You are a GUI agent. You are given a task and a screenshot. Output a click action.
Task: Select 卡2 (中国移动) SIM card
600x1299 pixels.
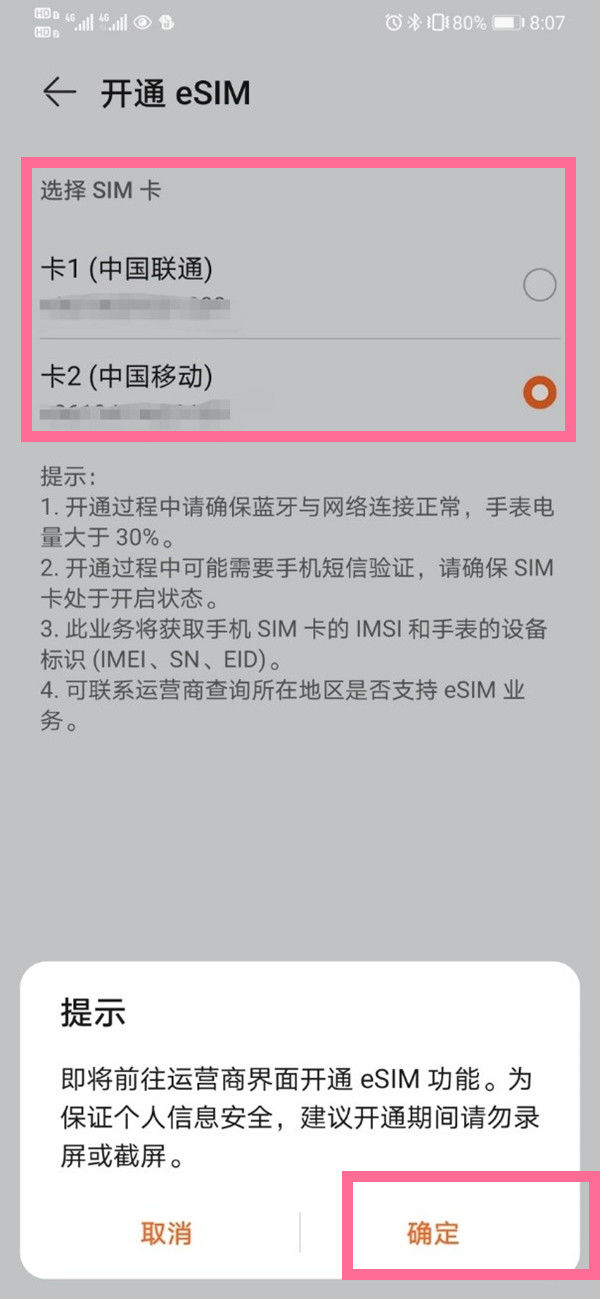click(539, 394)
